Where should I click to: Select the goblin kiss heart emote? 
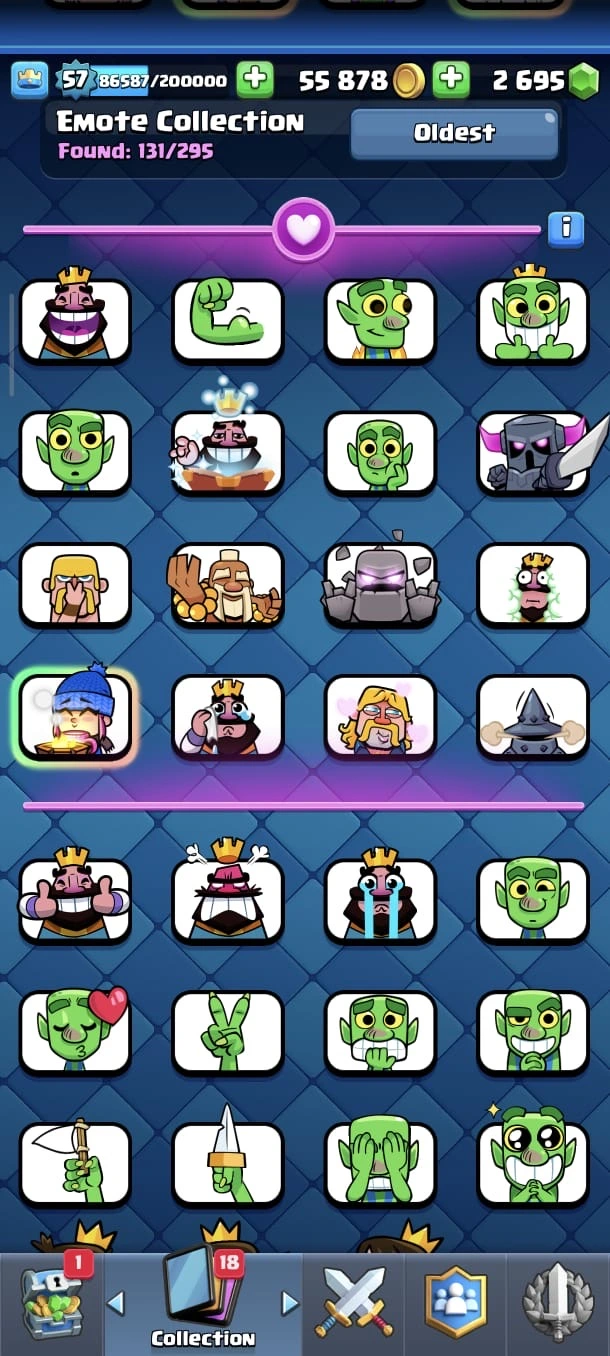point(75,1032)
